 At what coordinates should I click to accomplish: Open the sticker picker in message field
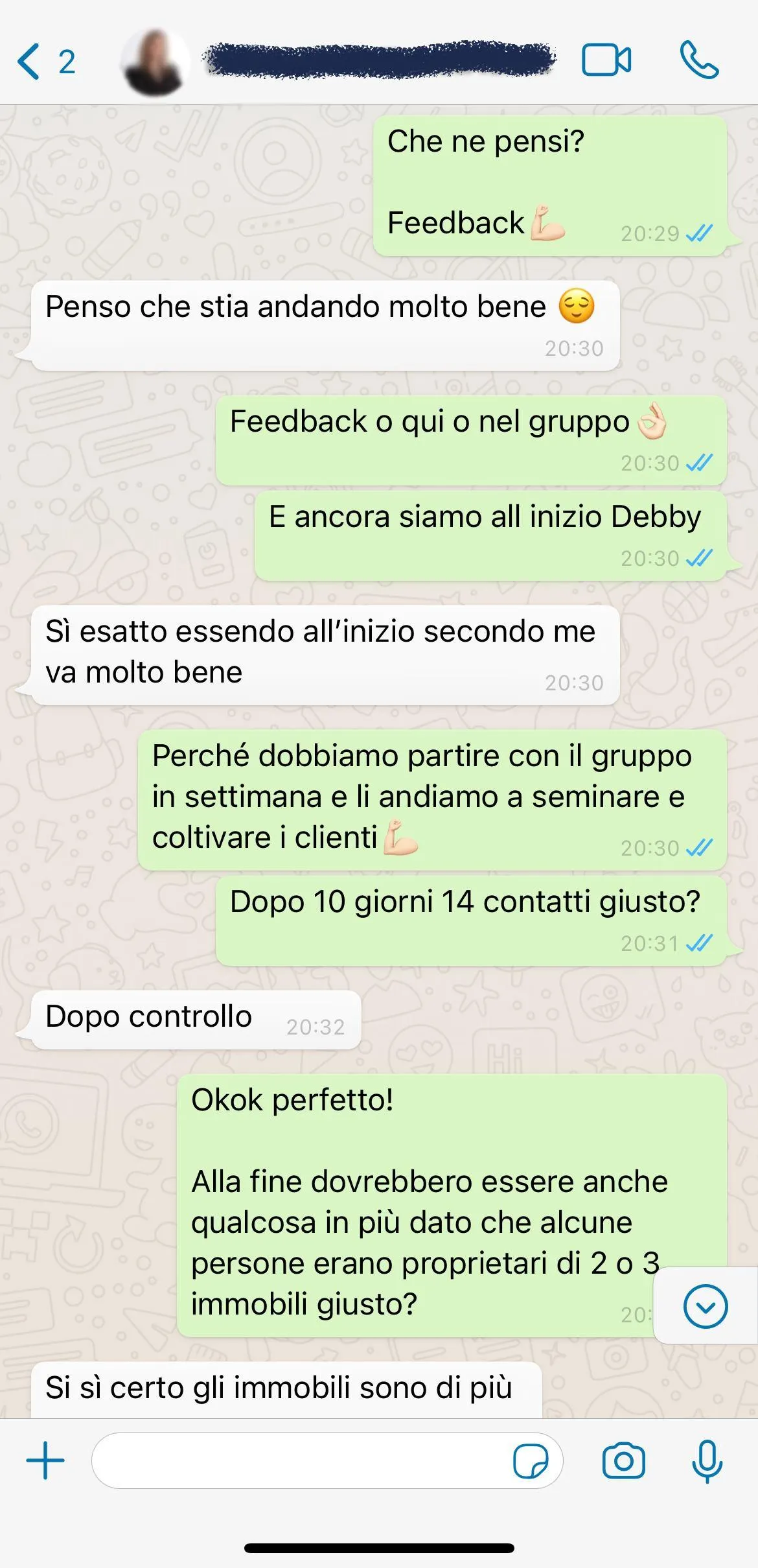(530, 1461)
